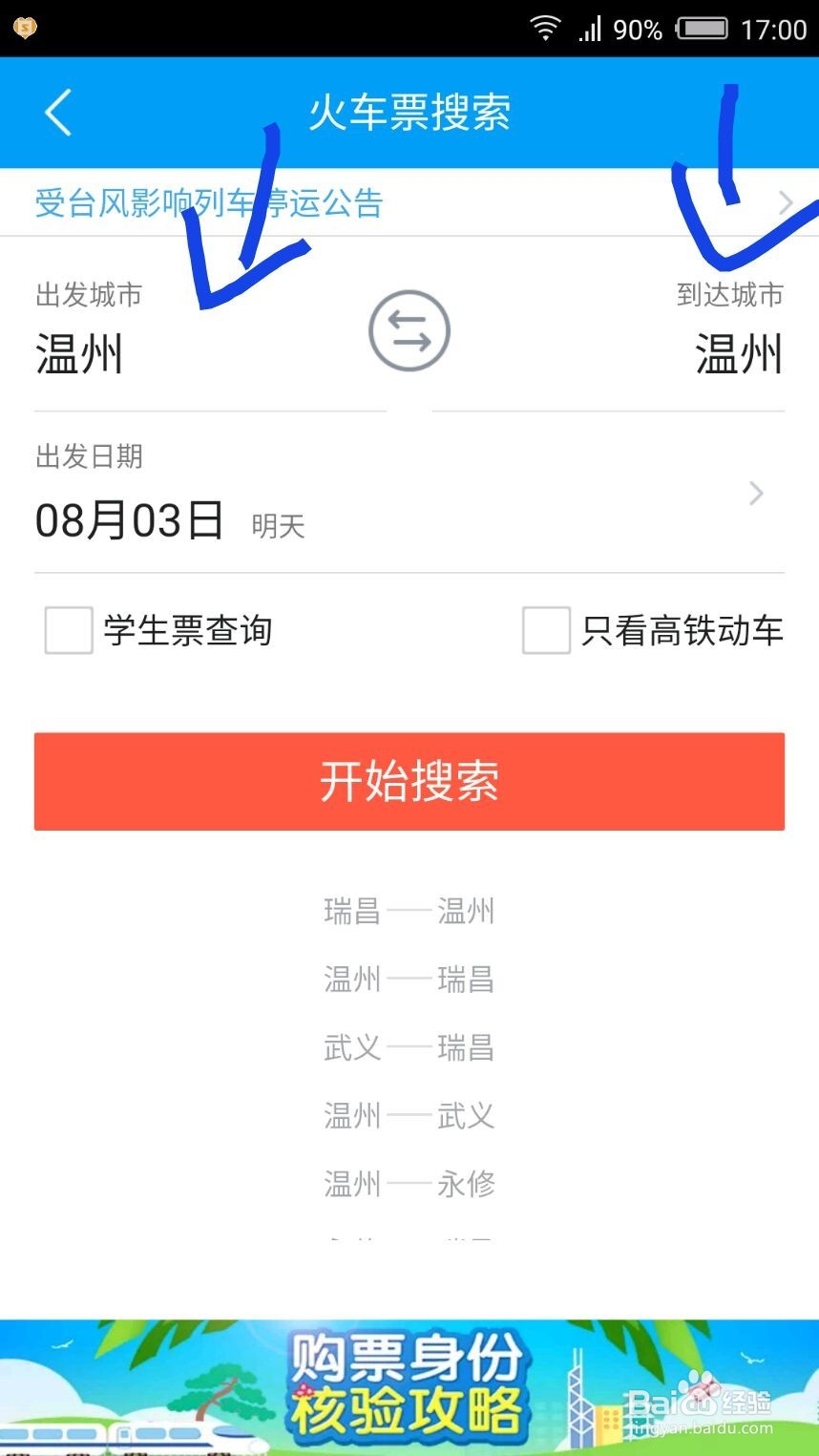Pick the 武义—瑞昌 history entry
The height and width of the screenshot is (1456, 819).
pyautogui.click(x=409, y=1047)
